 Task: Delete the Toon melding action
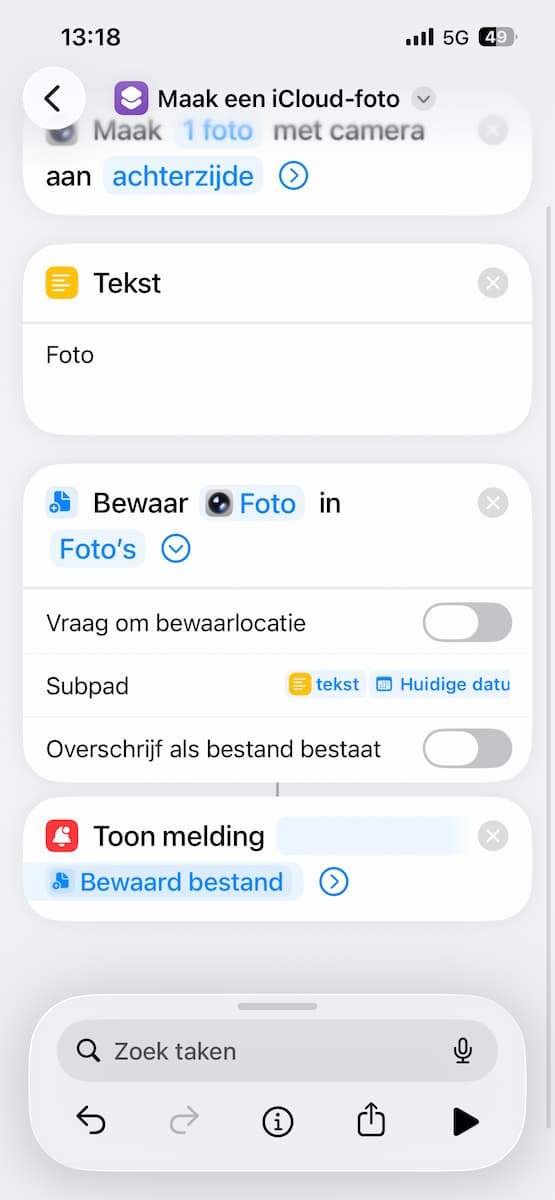(x=492, y=836)
